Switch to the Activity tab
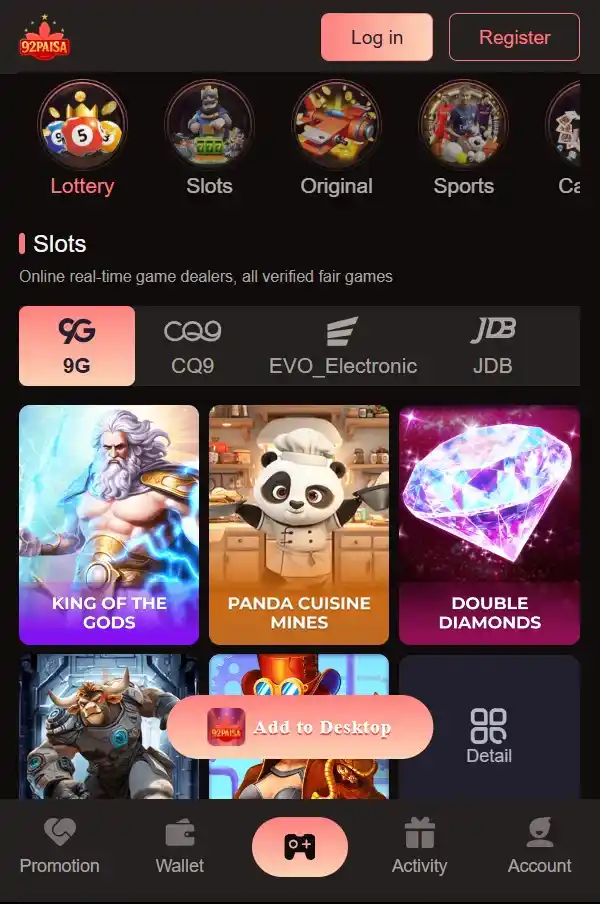 tap(419, 846)
